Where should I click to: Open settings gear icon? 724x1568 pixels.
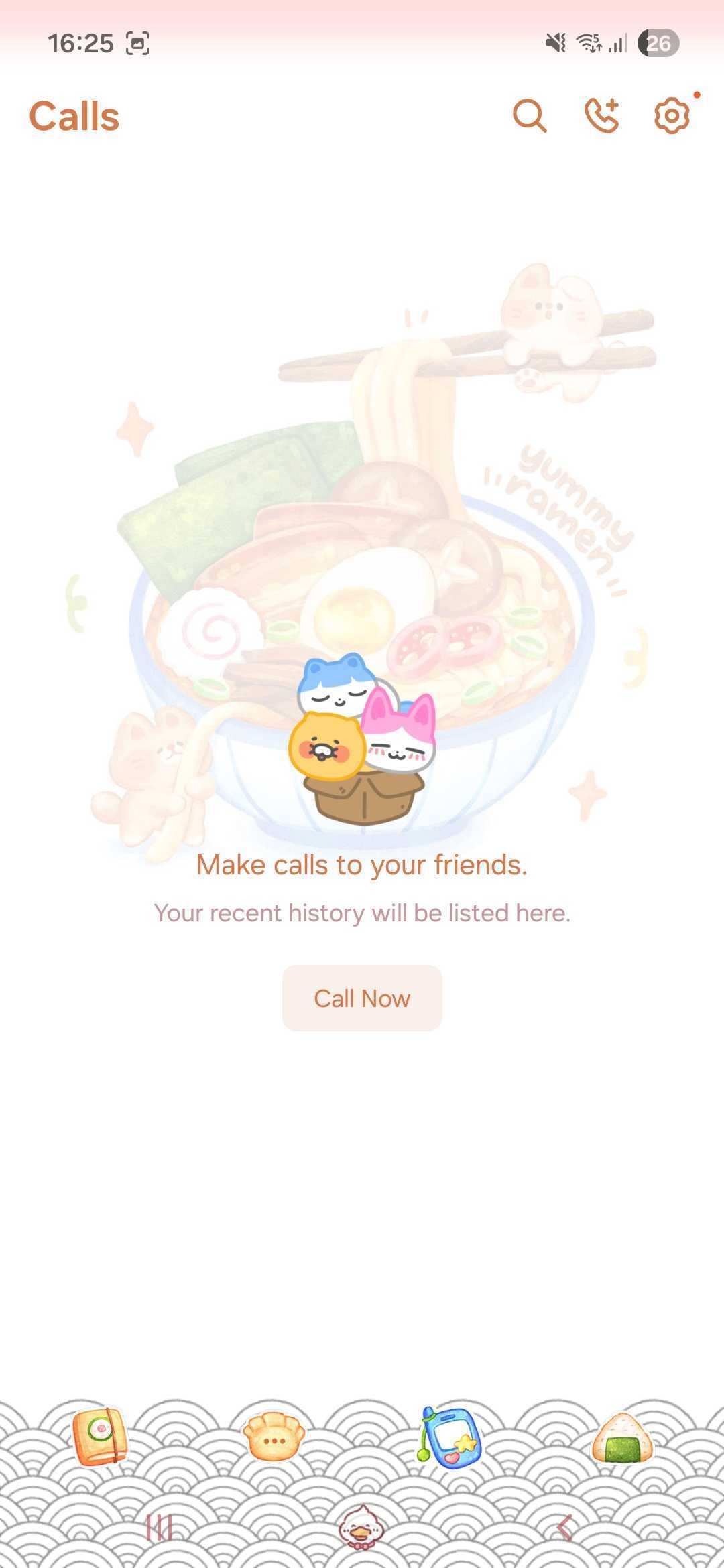tap(672, 116)
